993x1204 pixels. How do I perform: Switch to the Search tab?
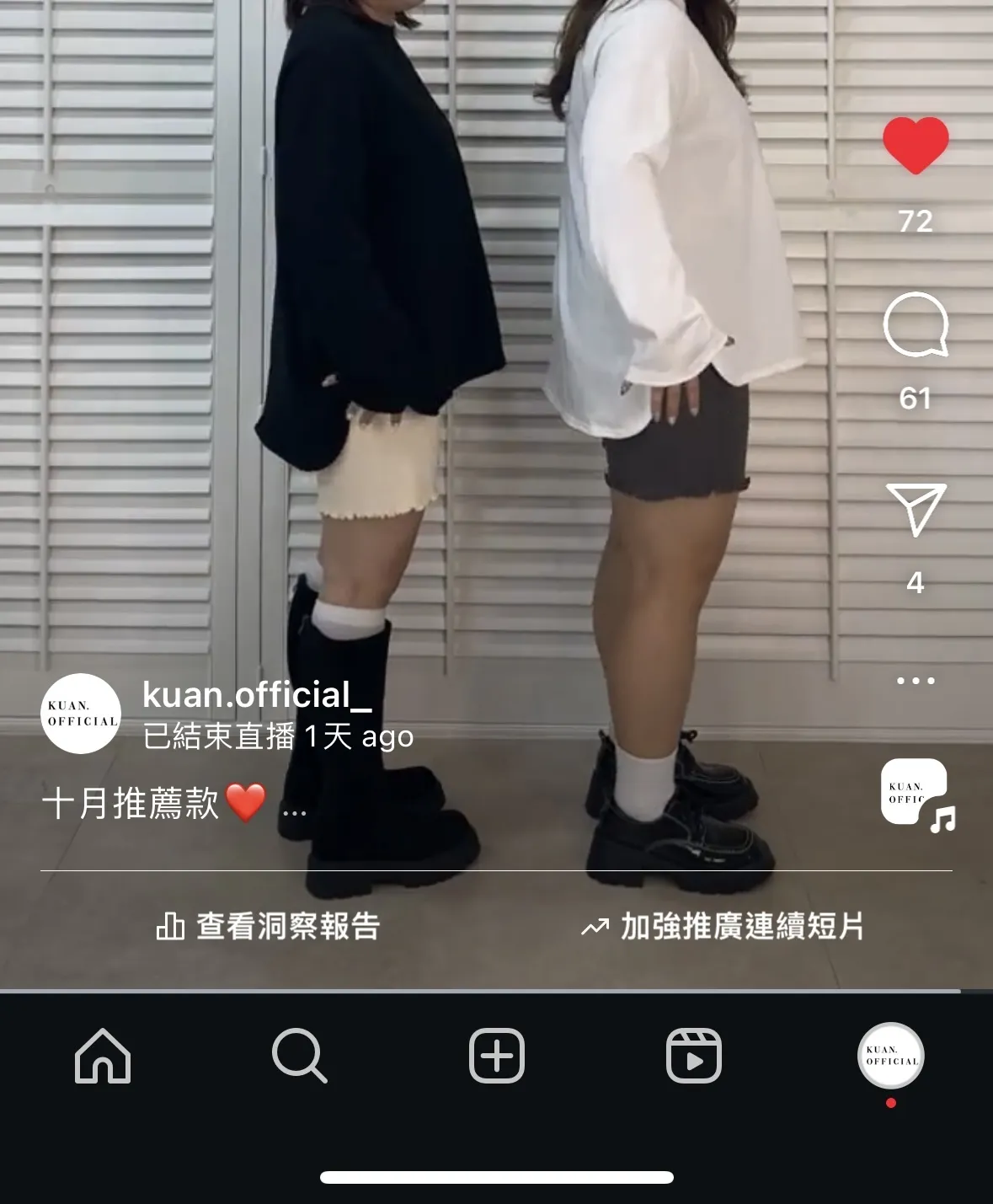[299, 1056]
